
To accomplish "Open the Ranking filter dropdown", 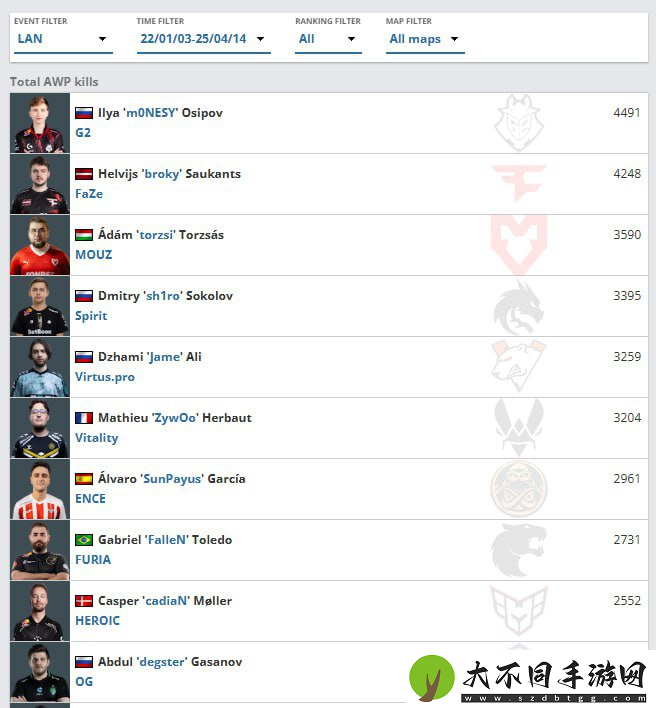I will (x=327, y=39).
